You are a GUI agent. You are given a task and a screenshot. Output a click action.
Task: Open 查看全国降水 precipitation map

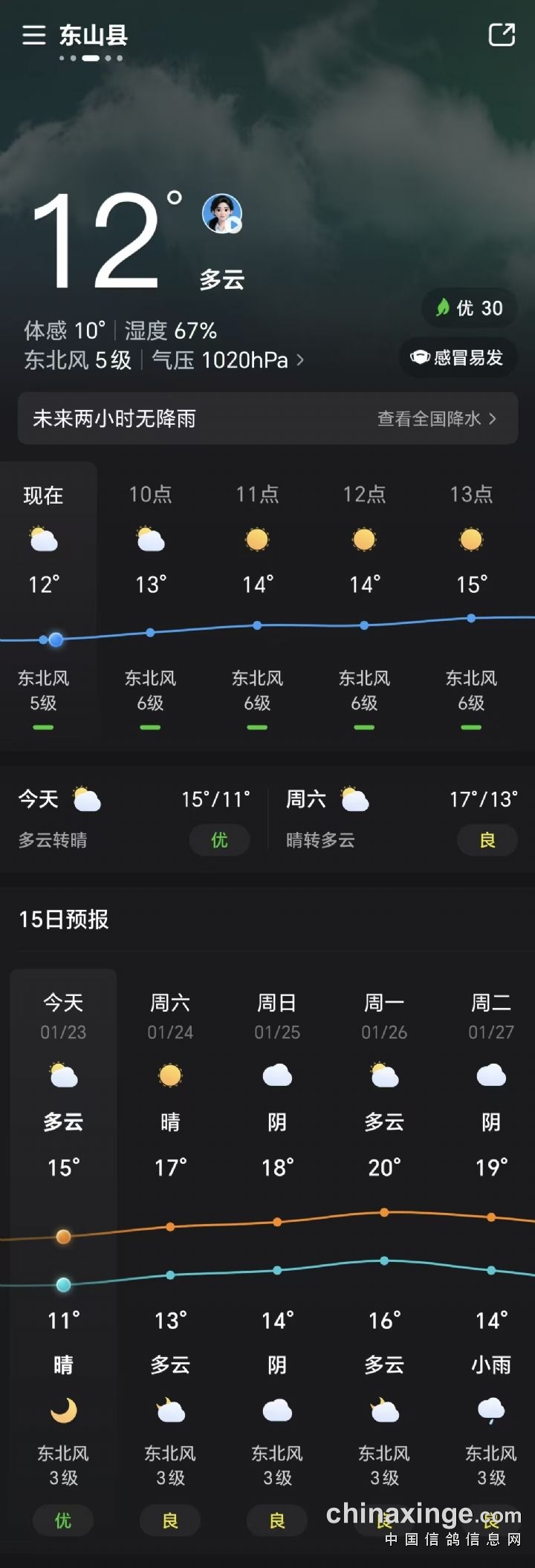(x=436, y=419)
